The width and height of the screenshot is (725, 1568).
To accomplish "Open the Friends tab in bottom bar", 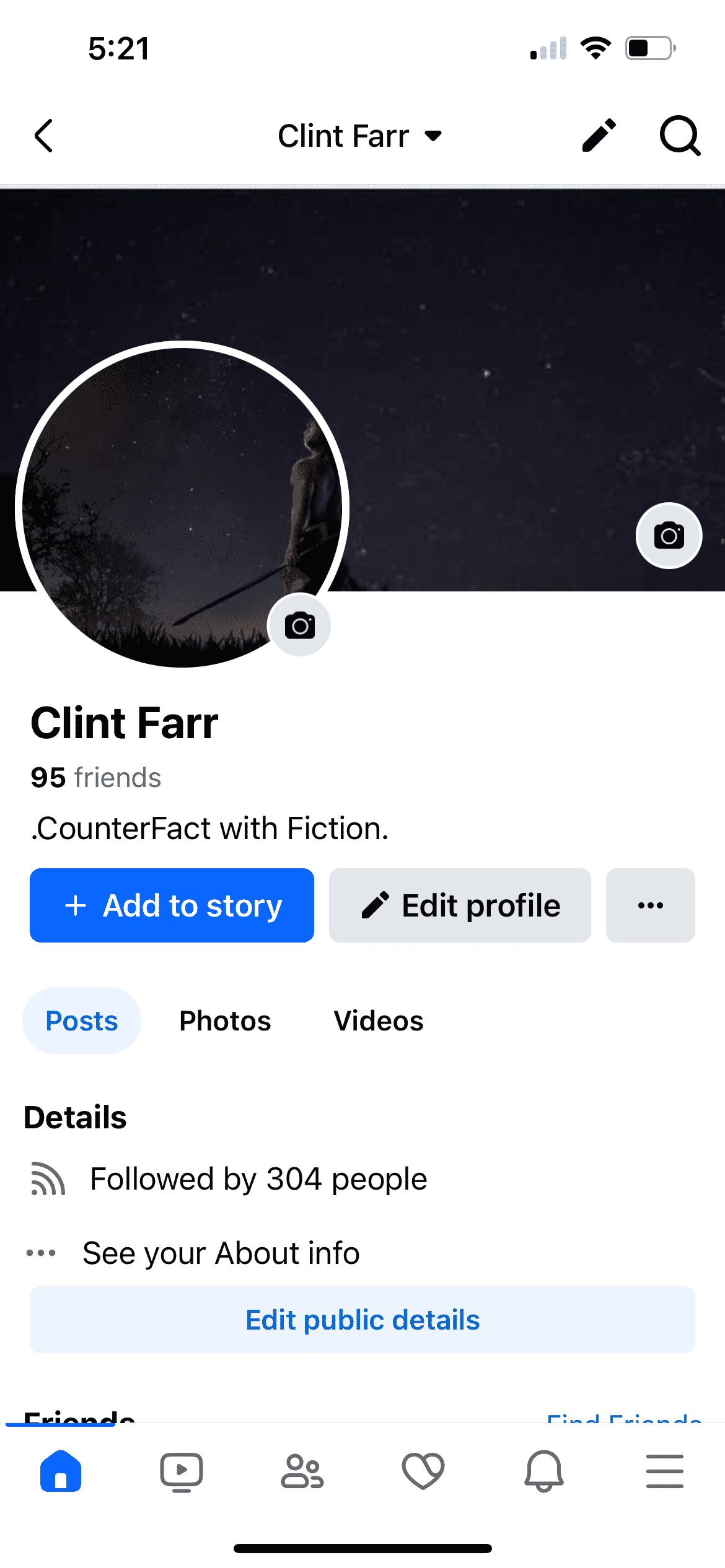I will point(302,1471).
